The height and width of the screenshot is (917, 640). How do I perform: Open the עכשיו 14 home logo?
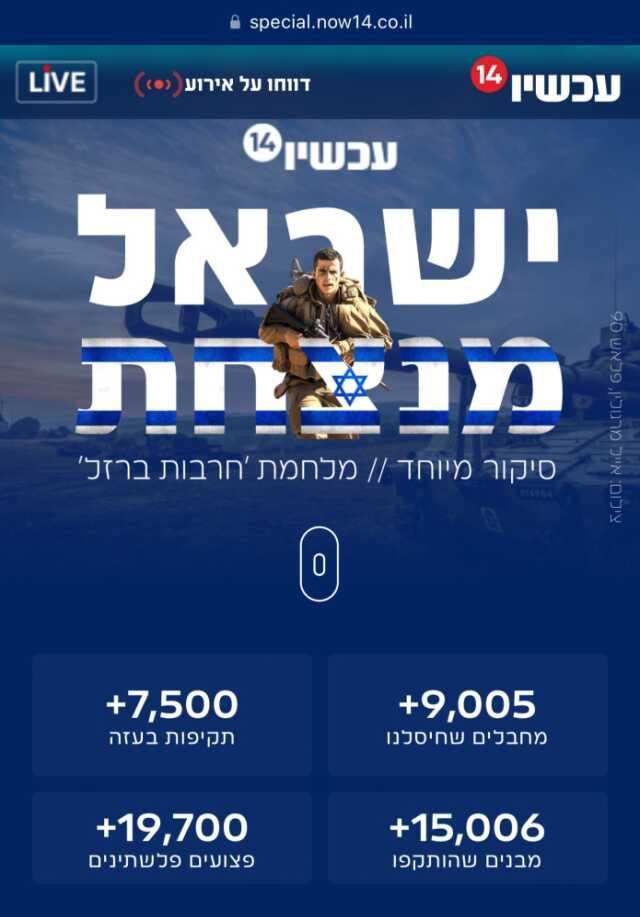pyautogui.click(x=545, y=82)
